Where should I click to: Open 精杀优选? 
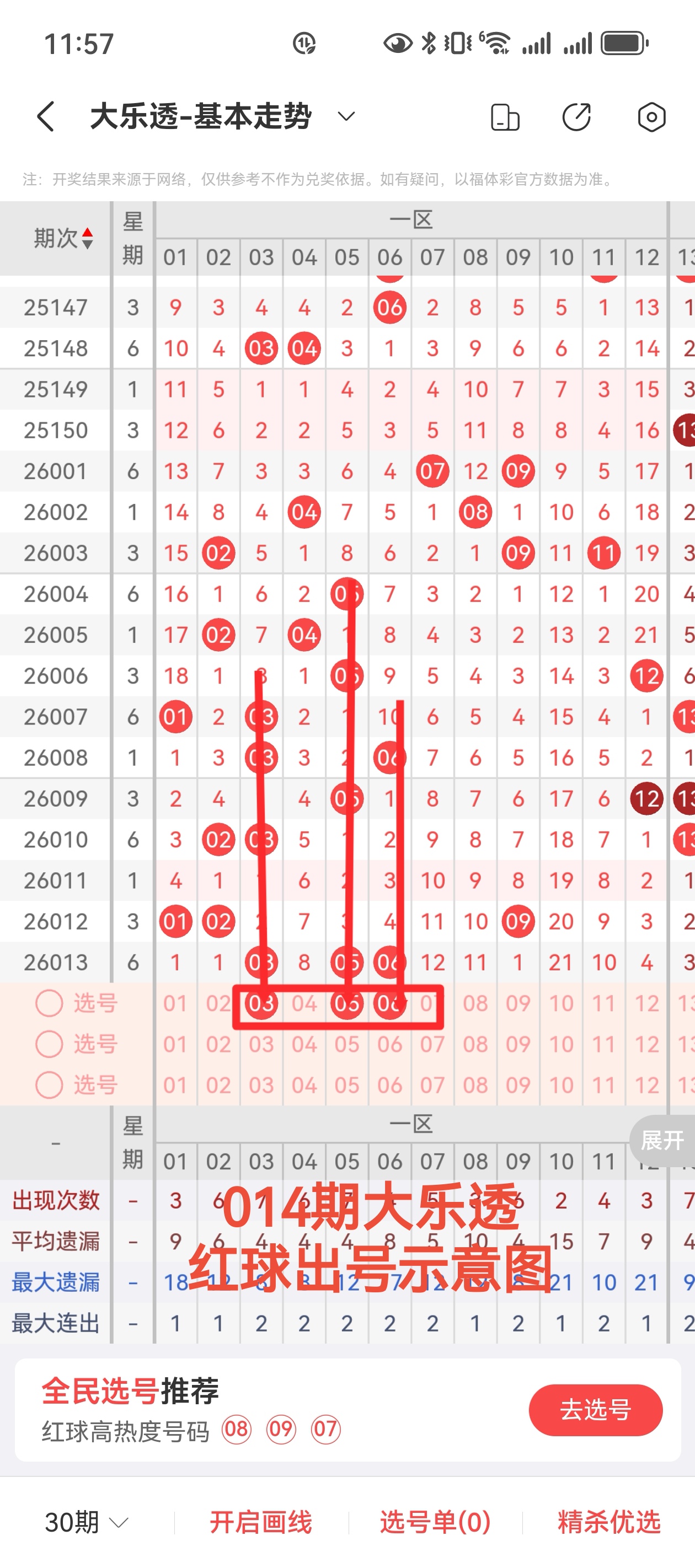pos(608,1522)
